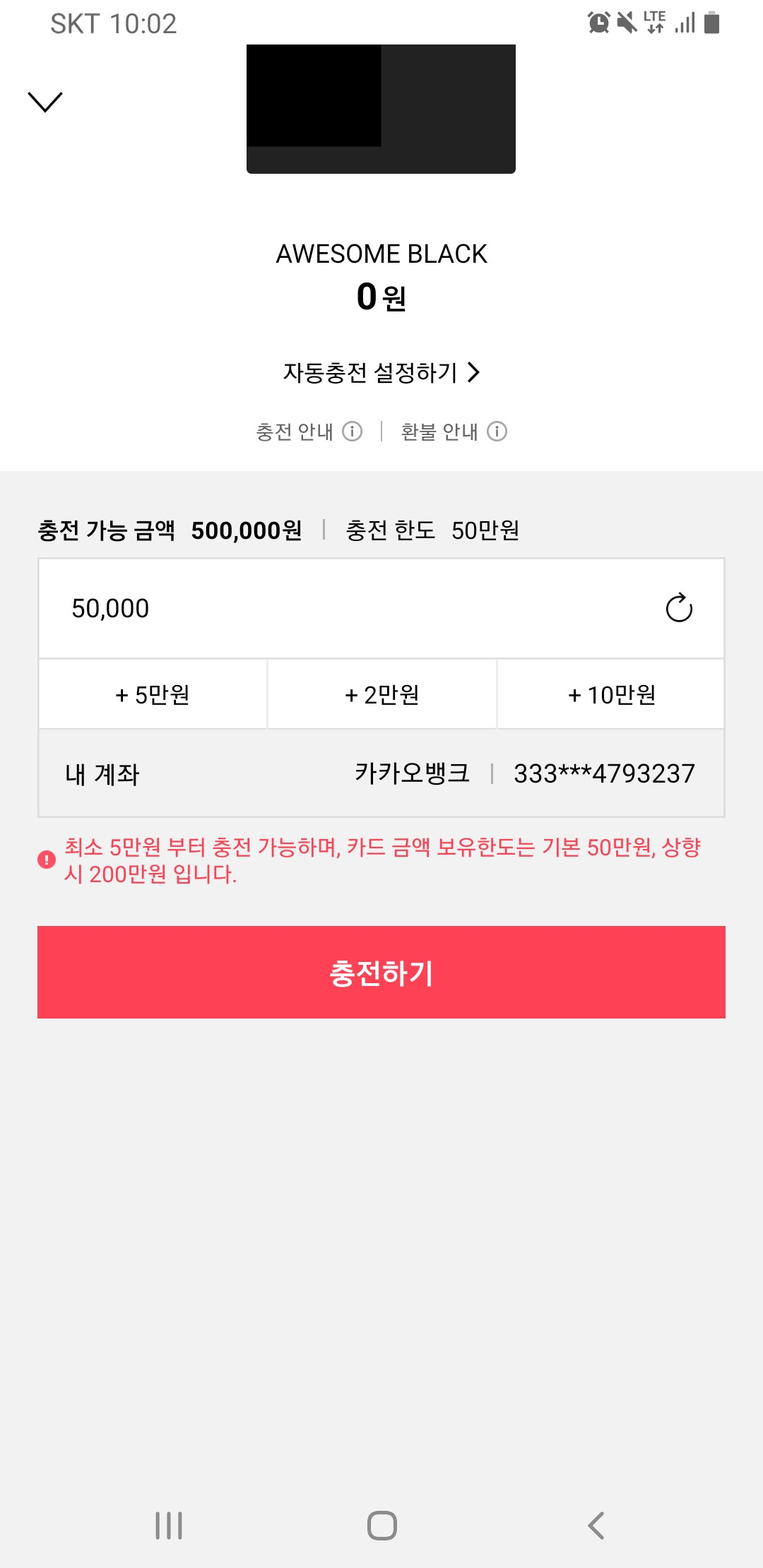
Task: Tap the red 충전하기 button
Action: 381,972
